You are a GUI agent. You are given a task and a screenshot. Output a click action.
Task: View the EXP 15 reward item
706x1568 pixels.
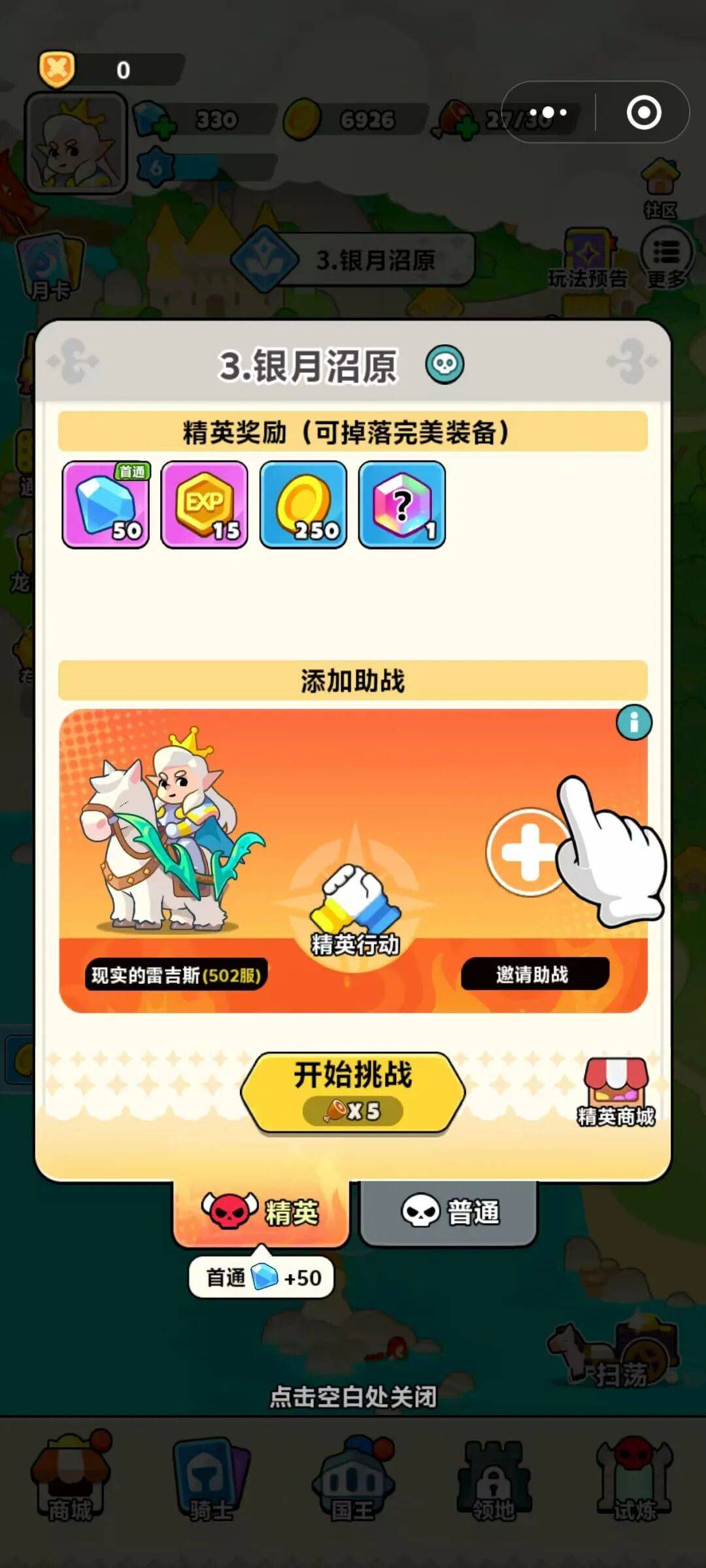[205, 504]
